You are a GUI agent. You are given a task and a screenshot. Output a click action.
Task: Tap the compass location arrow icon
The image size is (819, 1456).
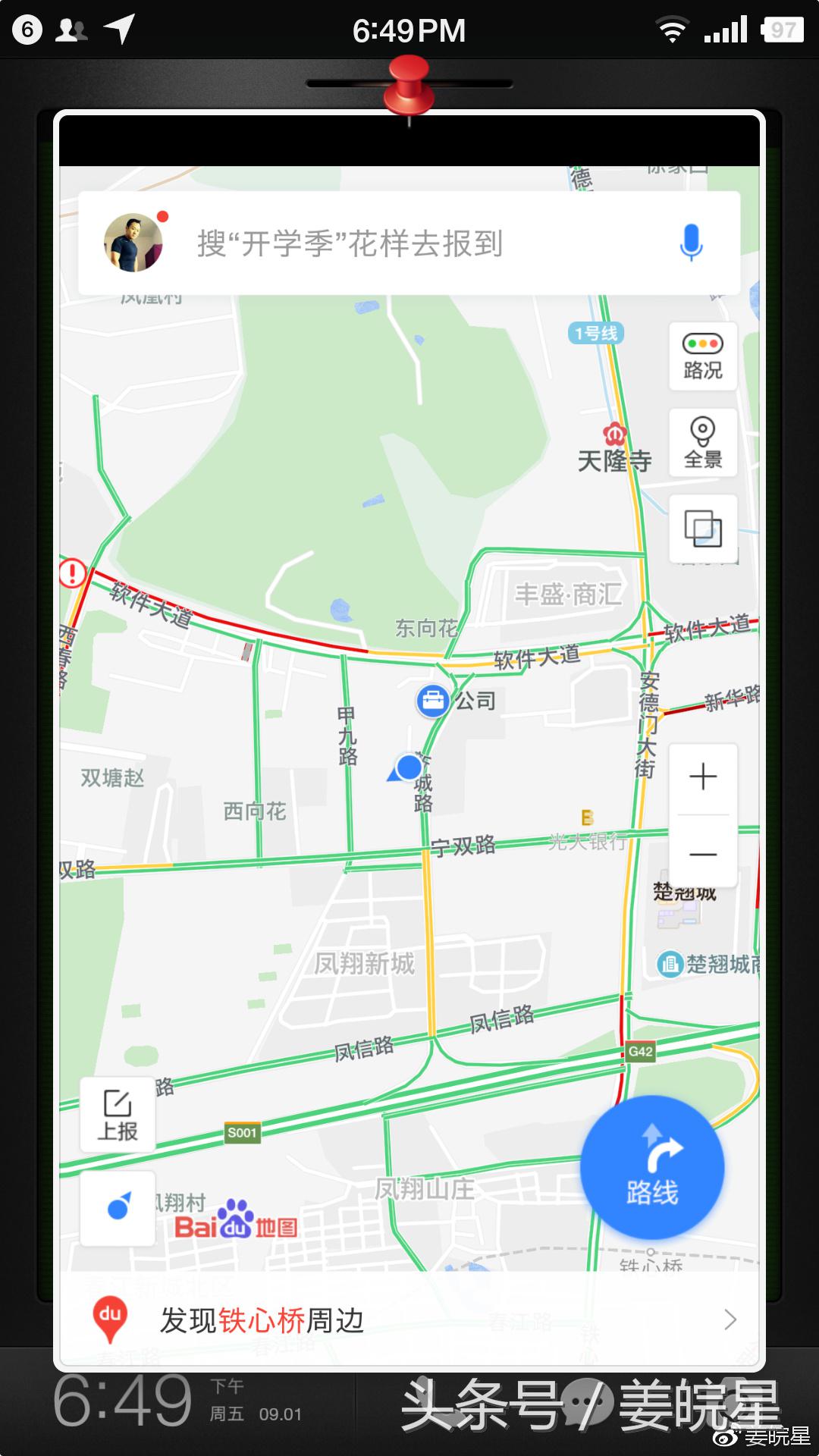coord(118,1207)
